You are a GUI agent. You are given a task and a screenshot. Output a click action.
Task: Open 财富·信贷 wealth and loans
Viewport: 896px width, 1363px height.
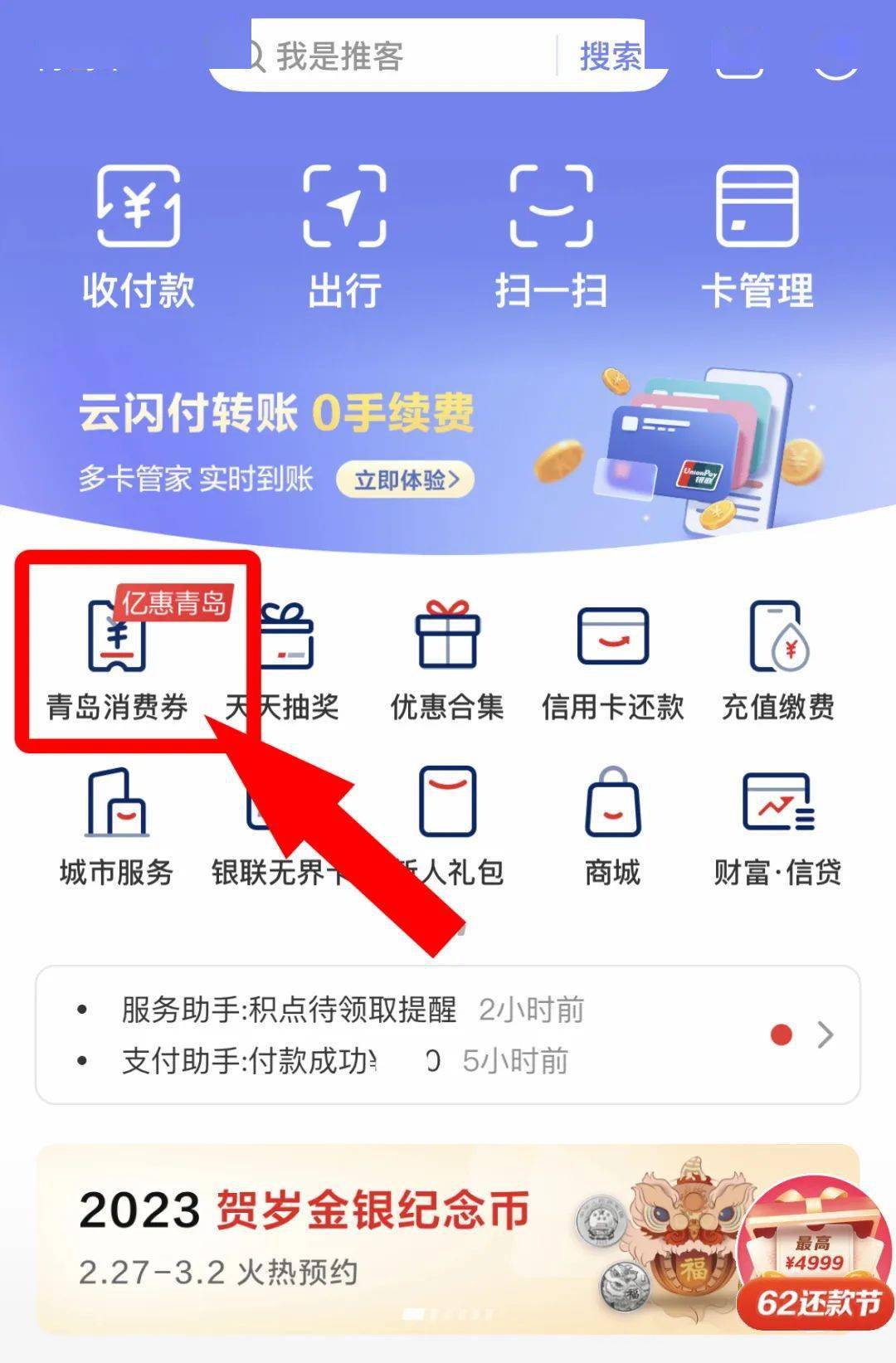pyautogui.click(x=777, y=825)
